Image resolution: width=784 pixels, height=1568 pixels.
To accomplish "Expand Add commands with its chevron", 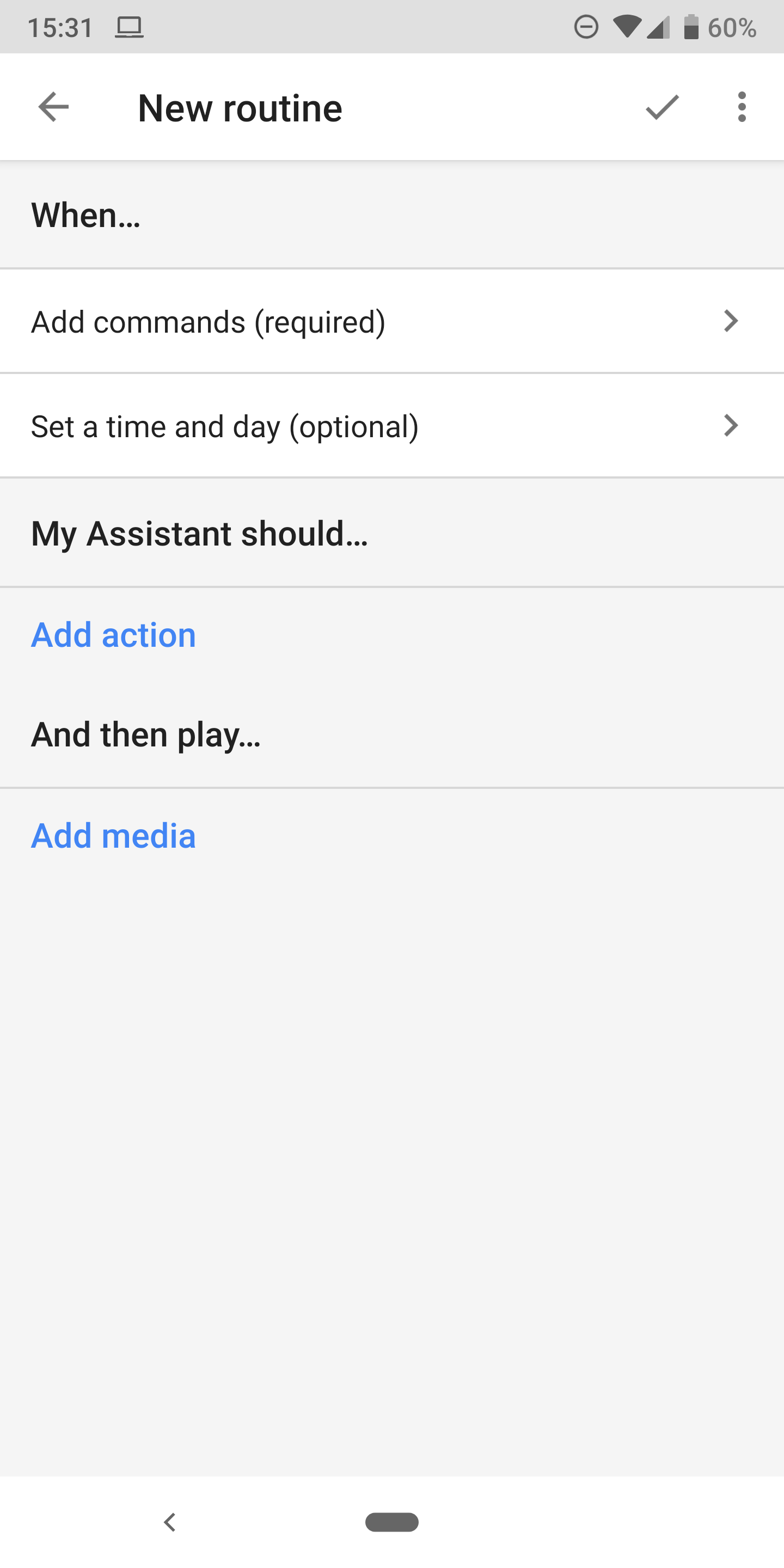I will pos(731,321).
